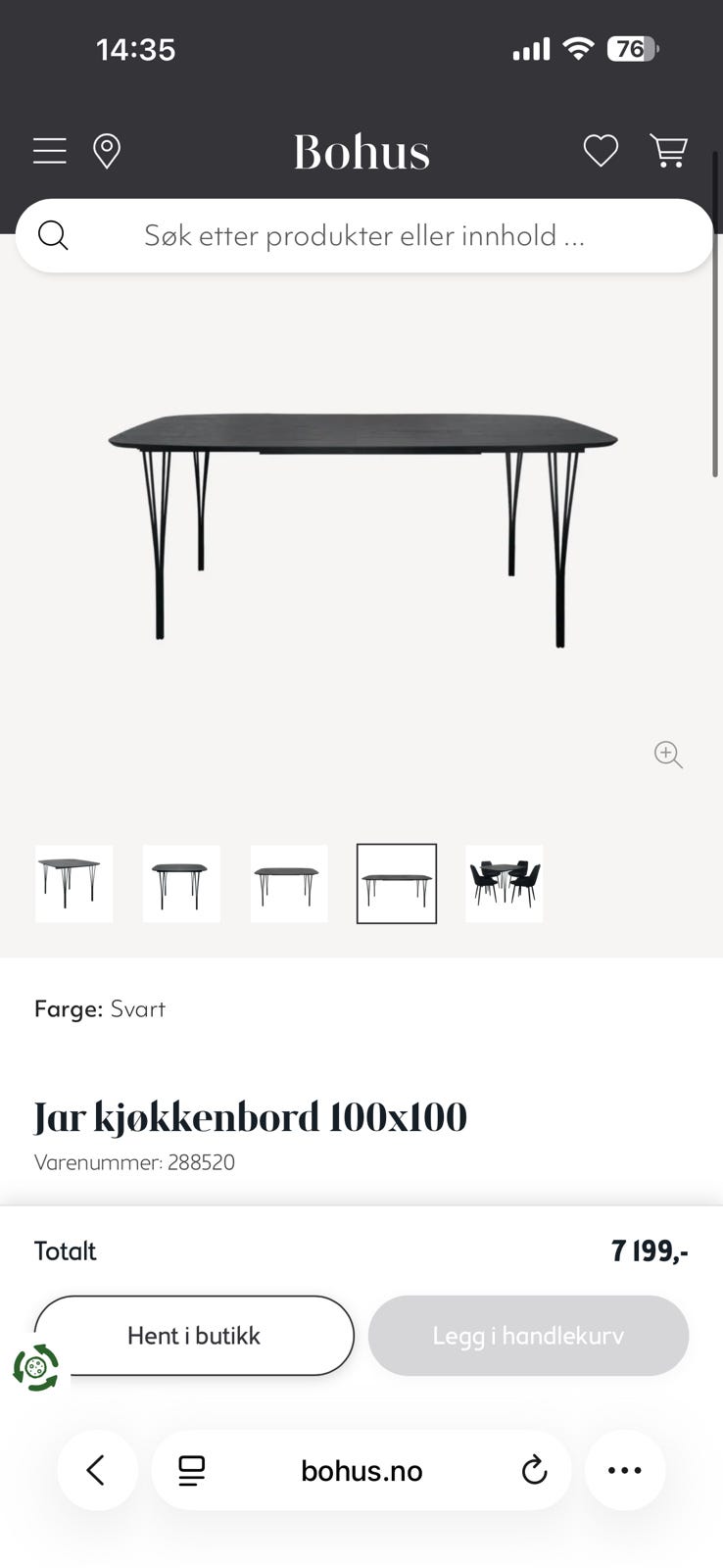This screenshot has width=723, height=1568.
Task: Tap Legg i handlekurv button
Action: pyautogui.click(x=528, y=1336)
